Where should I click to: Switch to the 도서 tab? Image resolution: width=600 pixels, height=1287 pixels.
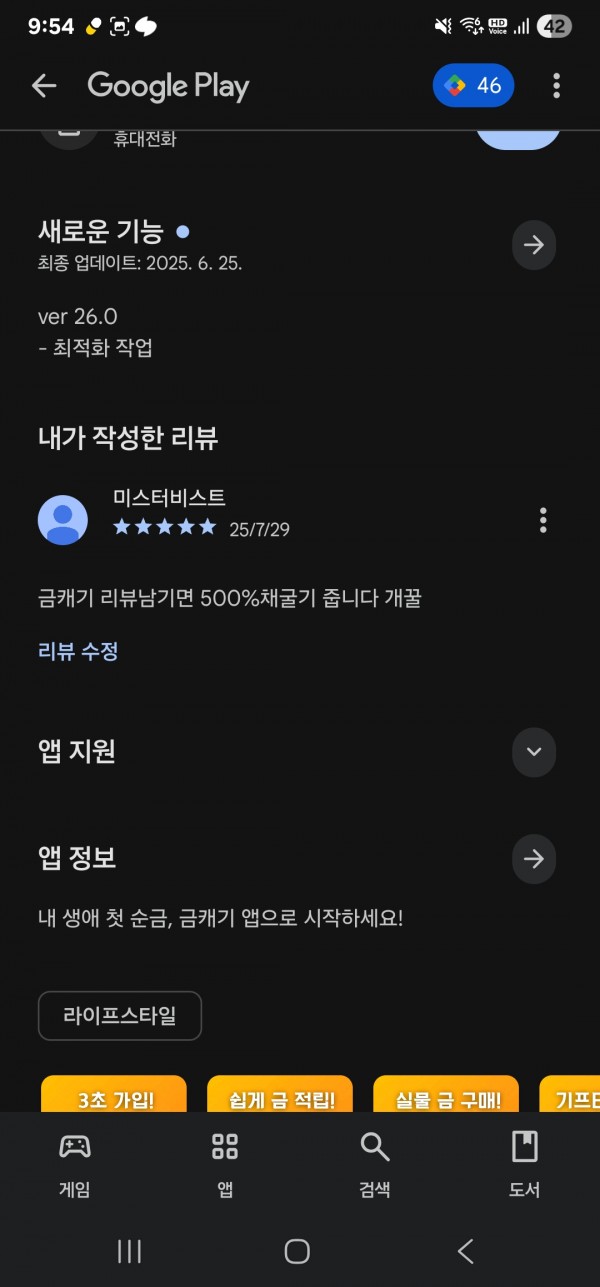point(525,1164)
